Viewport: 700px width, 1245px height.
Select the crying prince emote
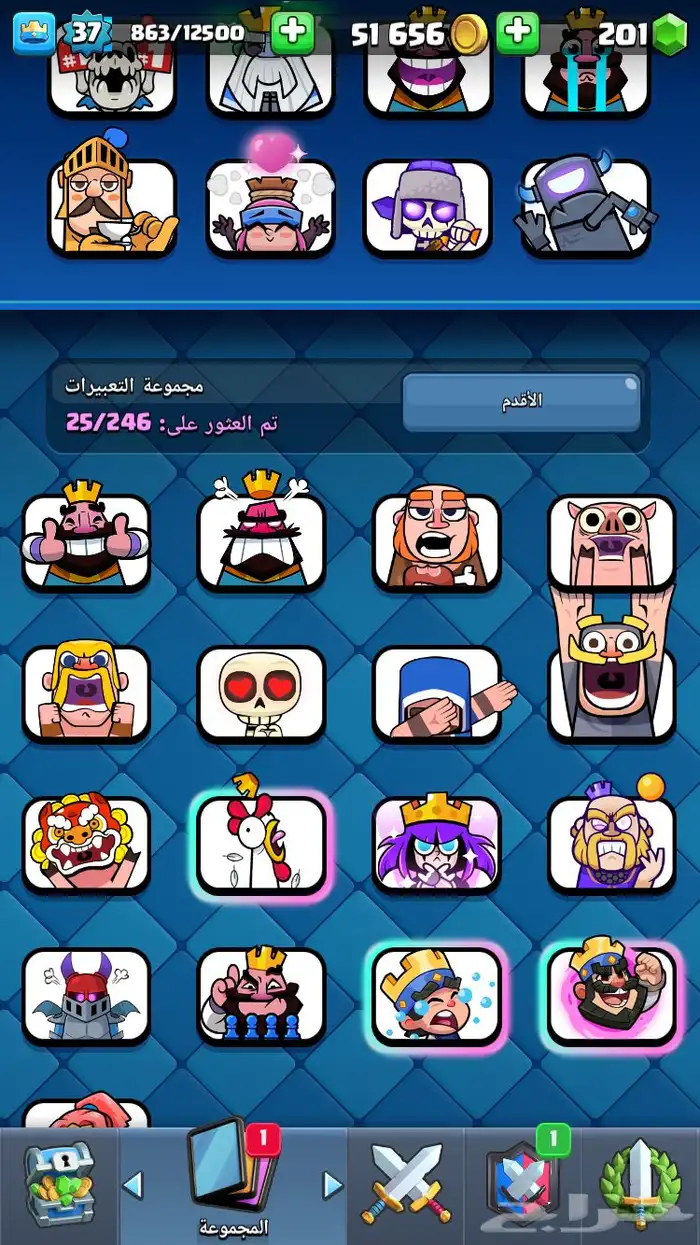click(x=437, y=994)
